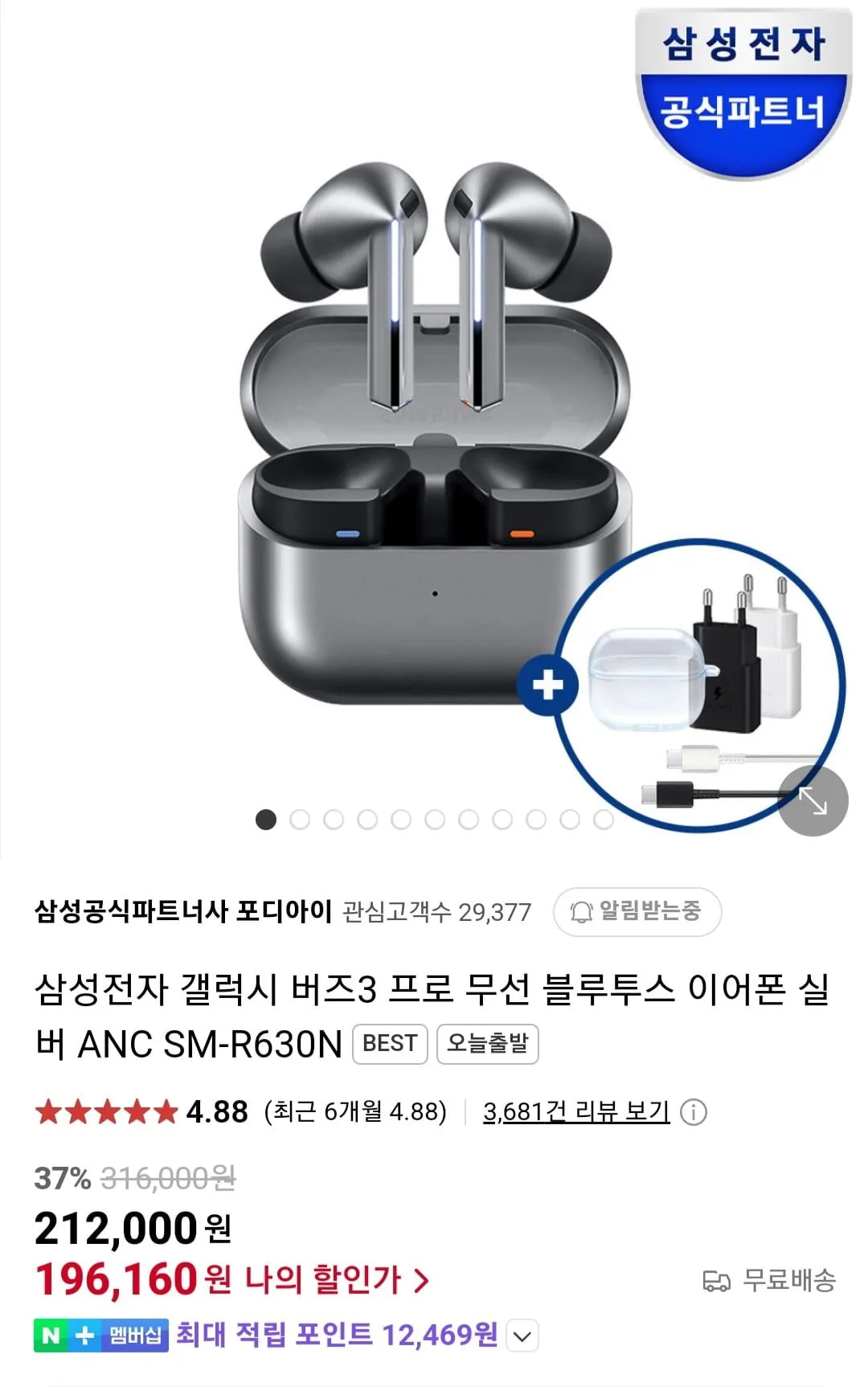Expand the 최대 적립 포인트 dropdown
This screenshot has height=1387, width=868.
coord(522,1336)
